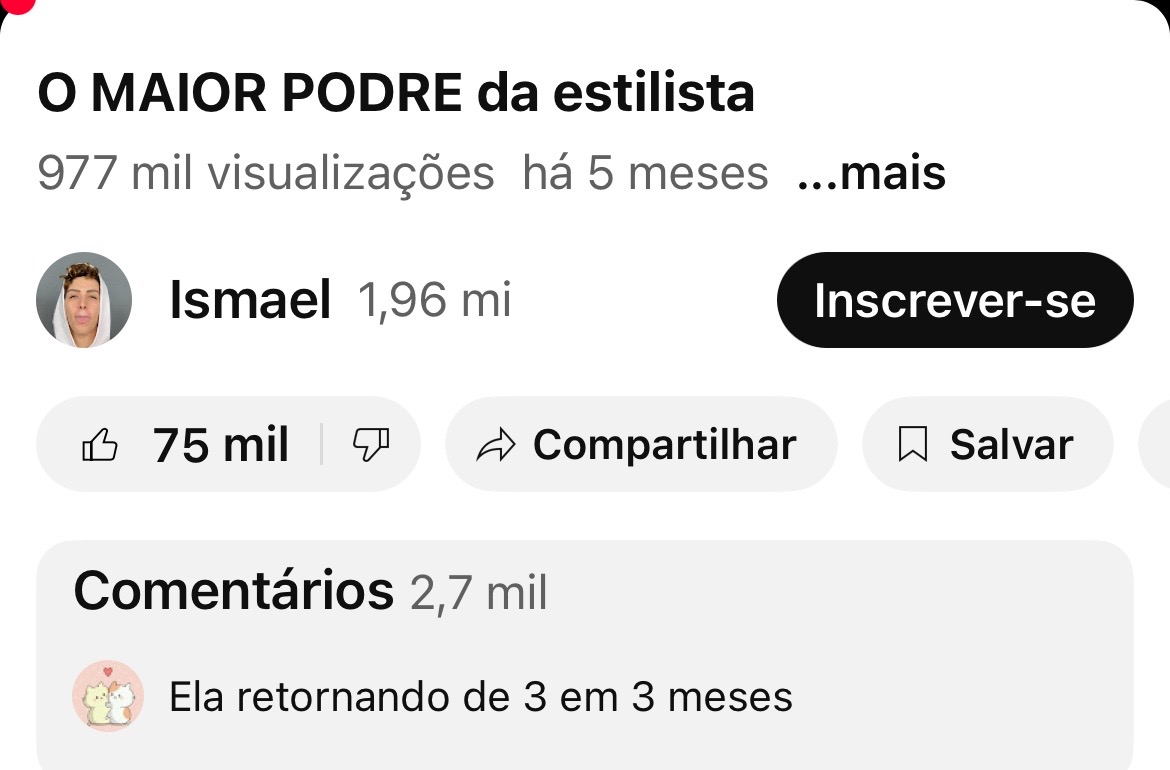Save the video with Salvar
The height and width of the screenshot is (770, 1170).
(x=986, y=445)
